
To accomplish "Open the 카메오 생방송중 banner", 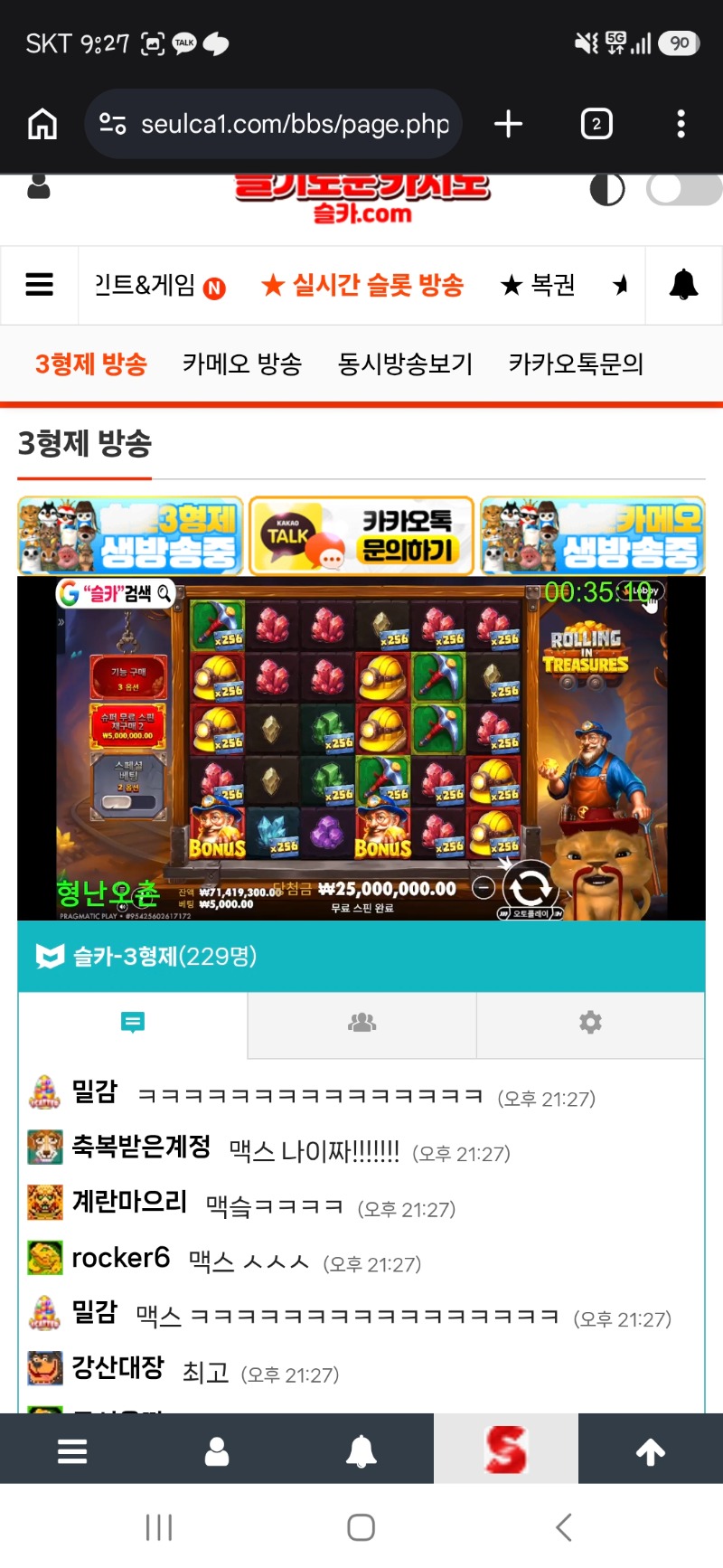I will pos(593,535).
